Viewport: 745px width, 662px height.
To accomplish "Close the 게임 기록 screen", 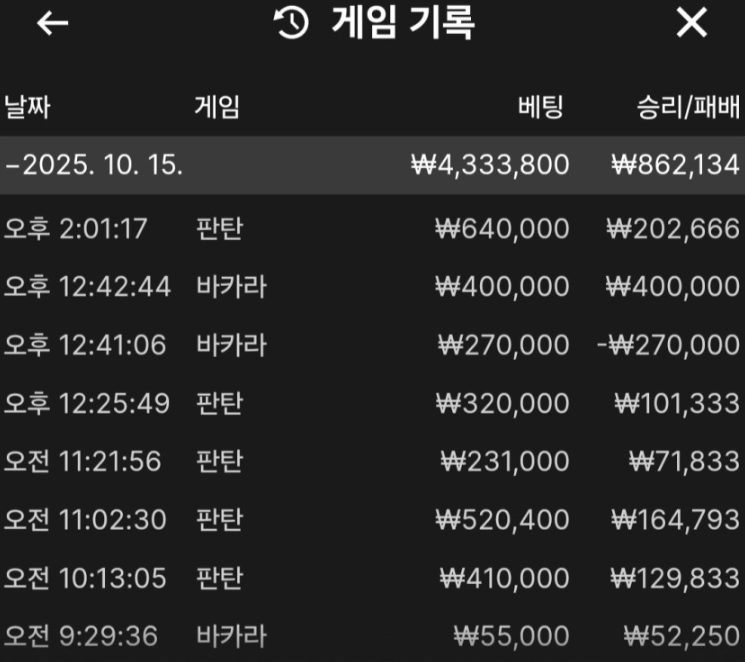I will [692, 23].
